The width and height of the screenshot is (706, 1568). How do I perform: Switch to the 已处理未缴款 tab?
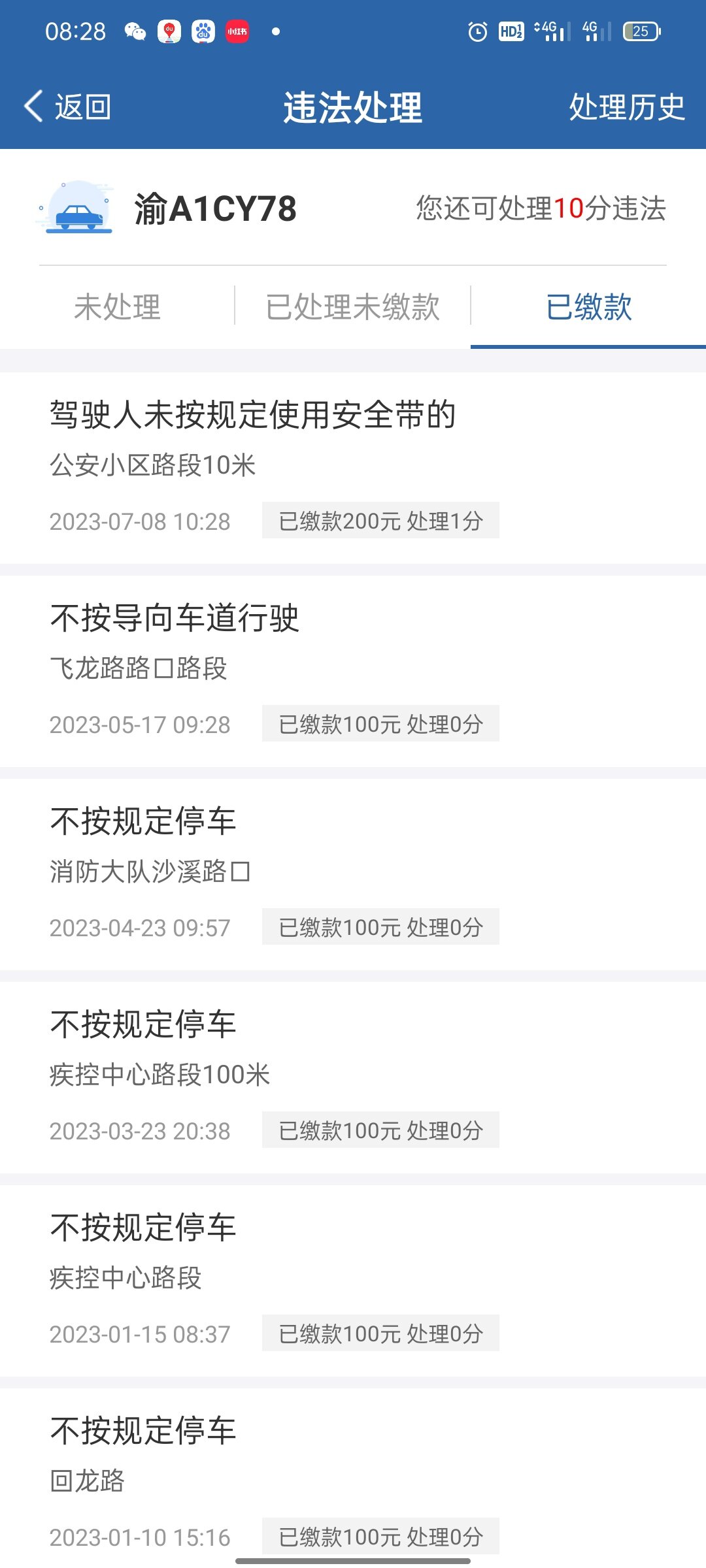pos(352,306)
